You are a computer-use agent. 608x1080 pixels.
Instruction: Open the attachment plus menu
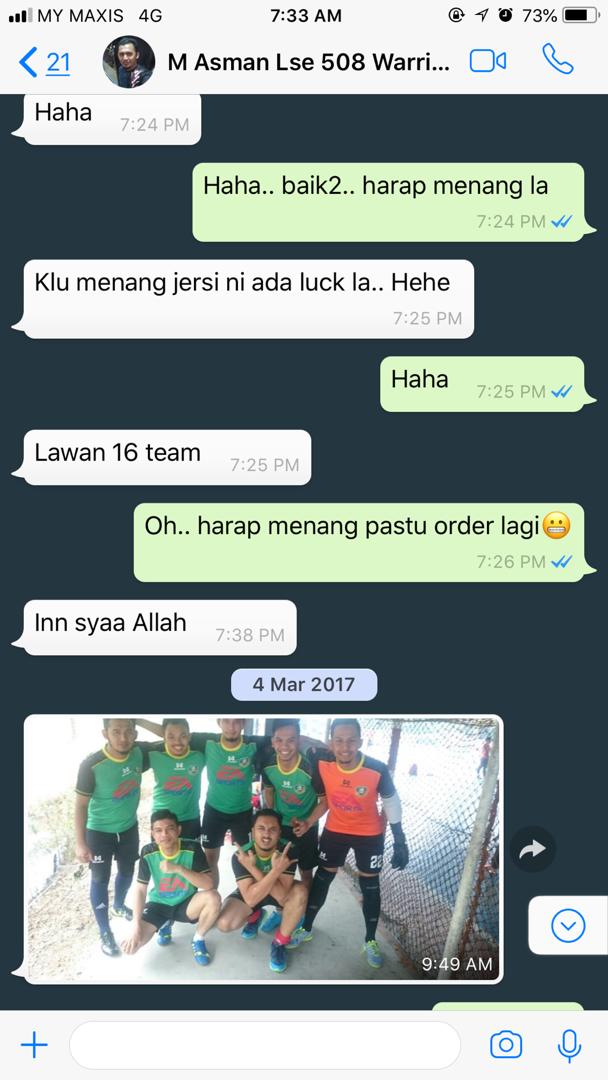tap(34, 1045)
